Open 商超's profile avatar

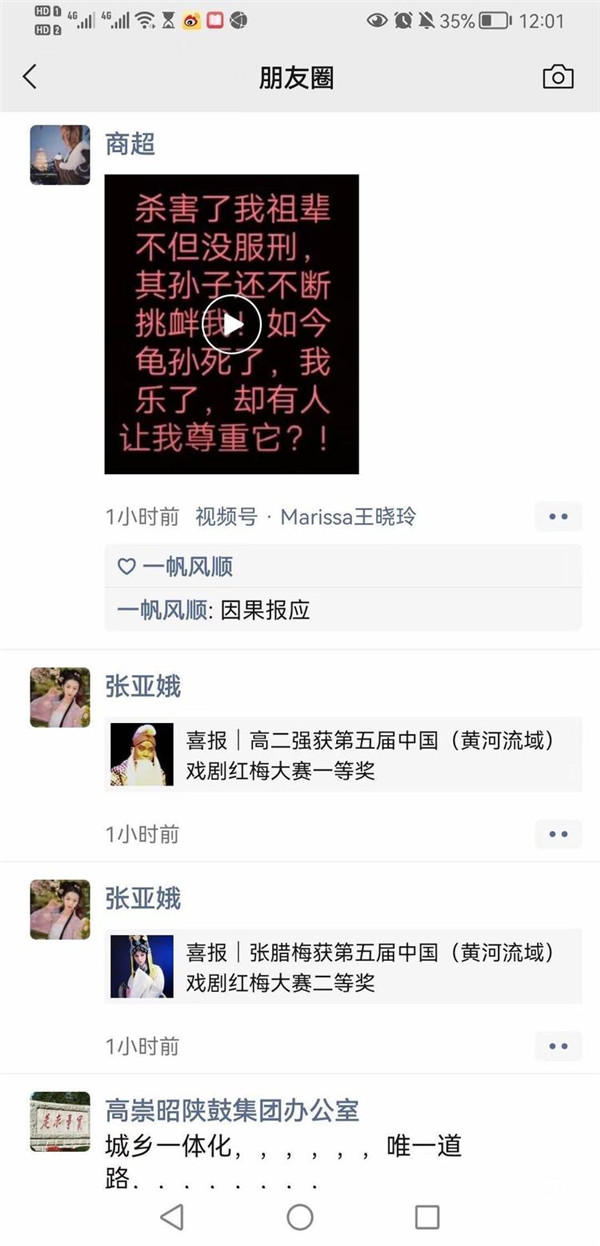(x=60, y=155)
